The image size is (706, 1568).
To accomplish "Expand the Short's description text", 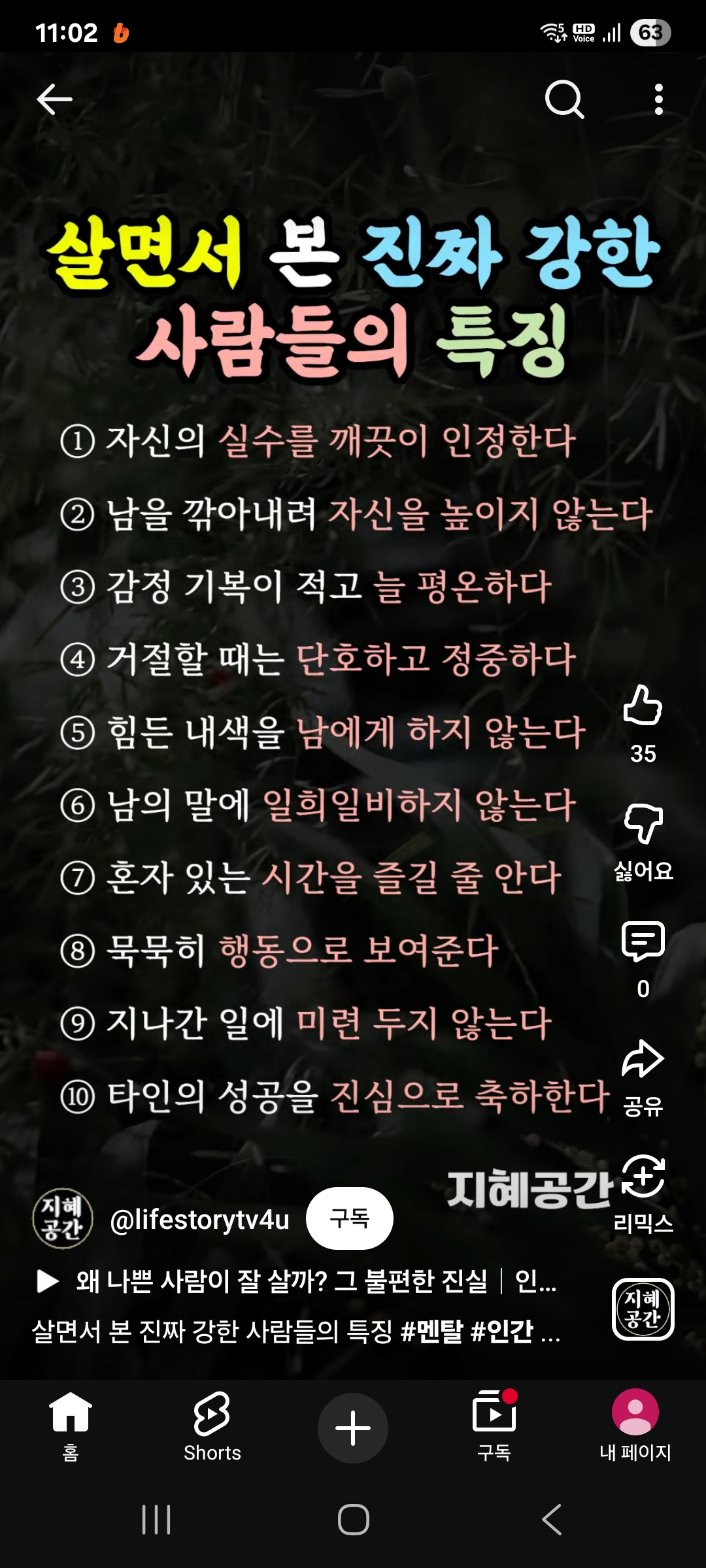I will tap(294, 1331).
